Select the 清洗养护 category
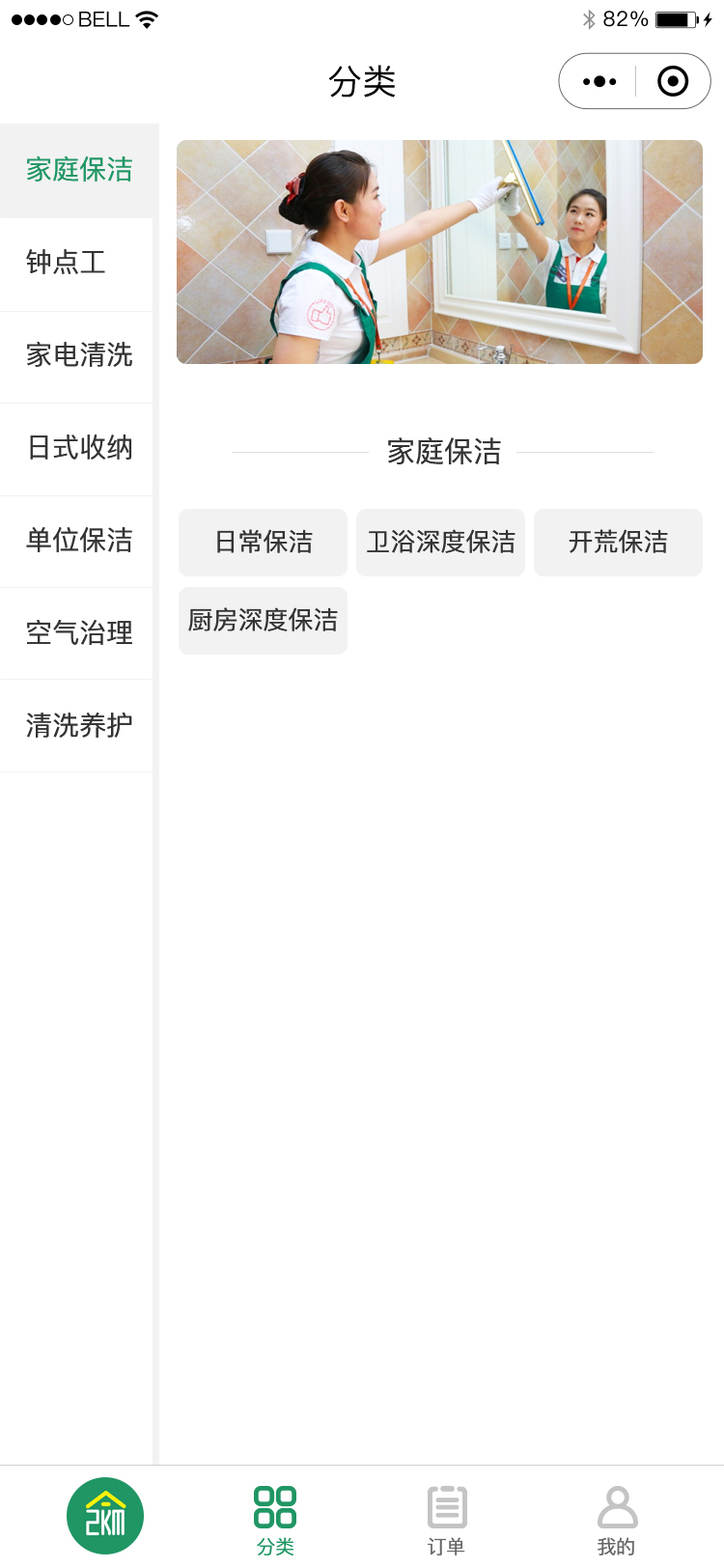The width and height of the screenshot is (724, 1568). [x=76, y=726]
